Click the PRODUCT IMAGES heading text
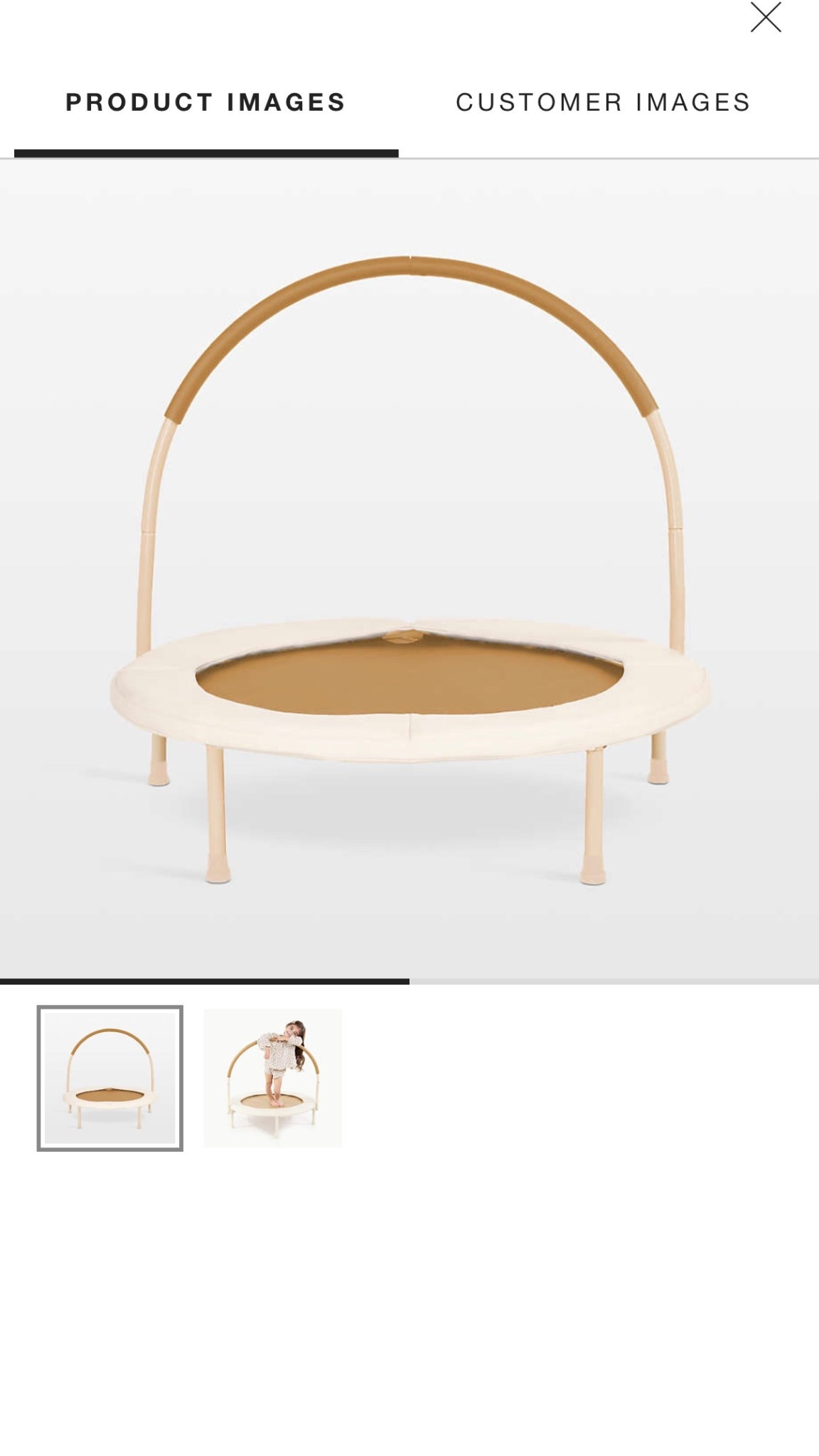This screenshot has width=819, height=1456. click(x=205, y=102)
